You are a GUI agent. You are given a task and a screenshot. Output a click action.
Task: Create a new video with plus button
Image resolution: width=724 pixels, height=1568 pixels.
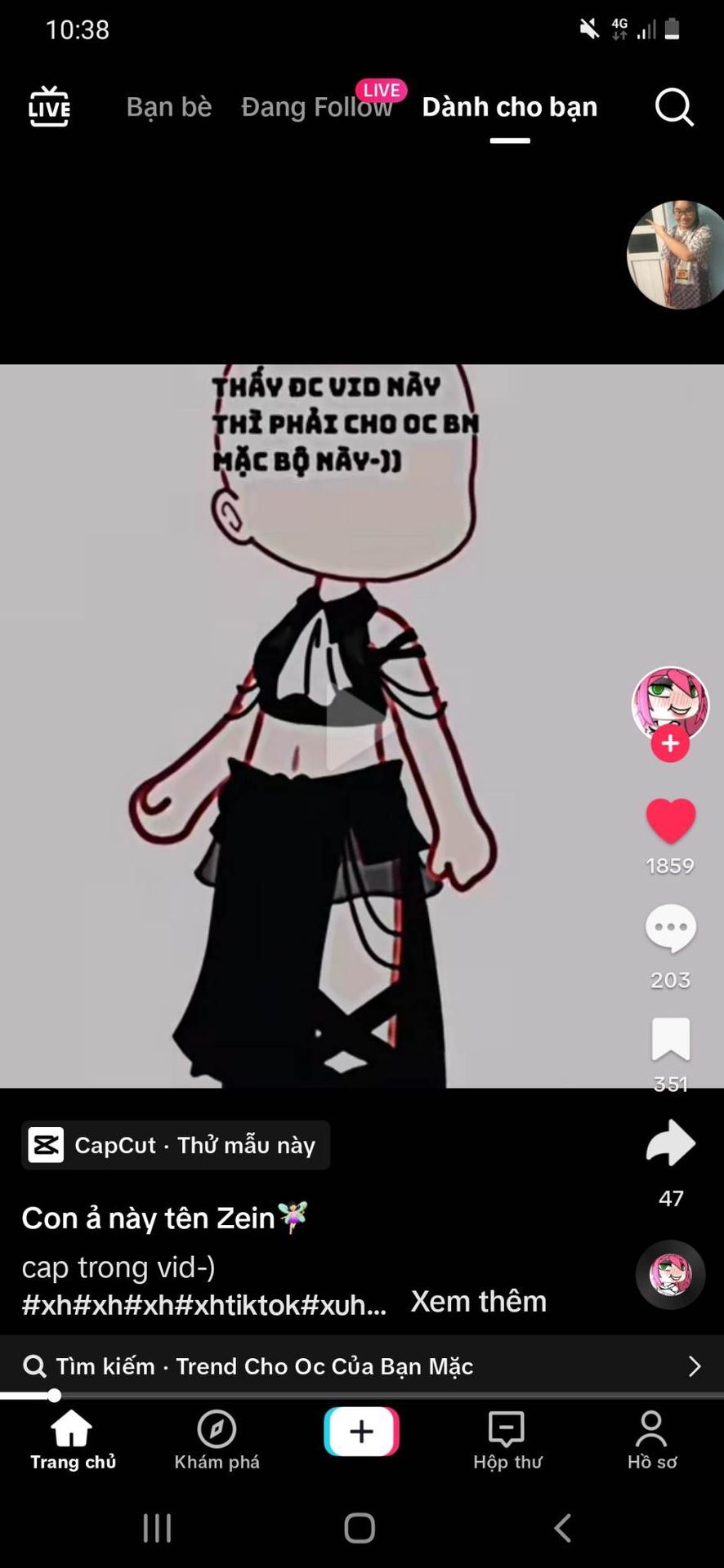click(x=361, y=1432)
